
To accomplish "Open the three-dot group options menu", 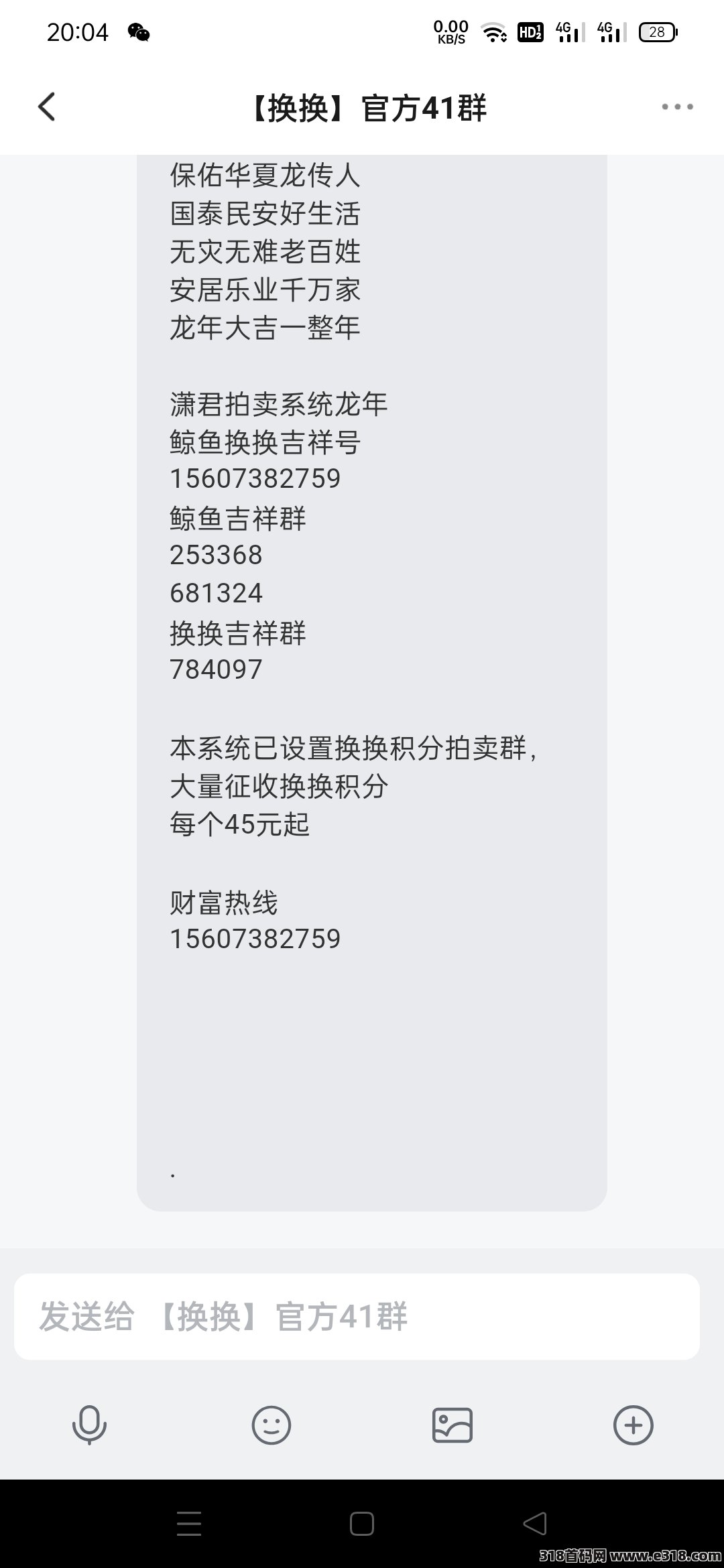I will click(677, 107).
